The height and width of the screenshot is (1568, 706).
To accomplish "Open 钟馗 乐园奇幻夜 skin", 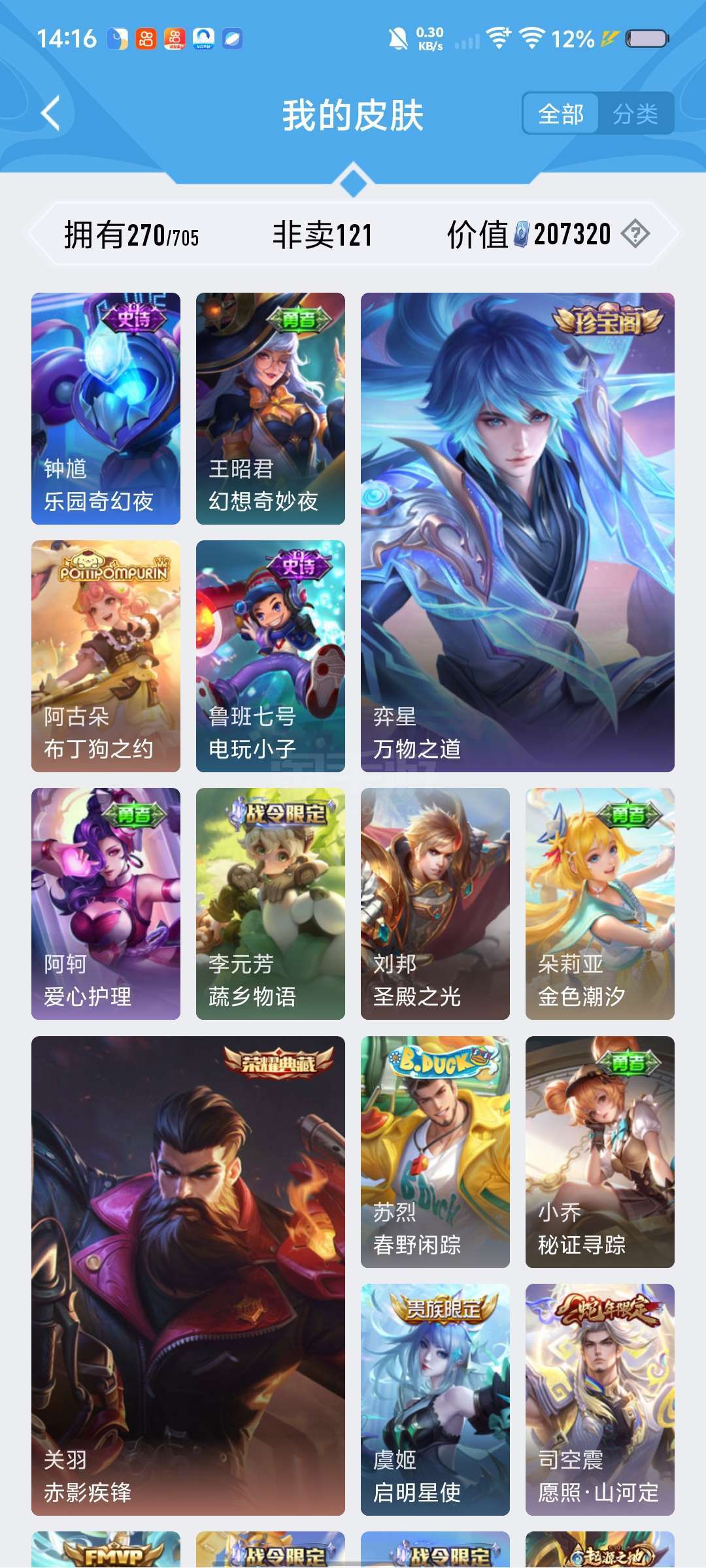I will click(106, 408).
